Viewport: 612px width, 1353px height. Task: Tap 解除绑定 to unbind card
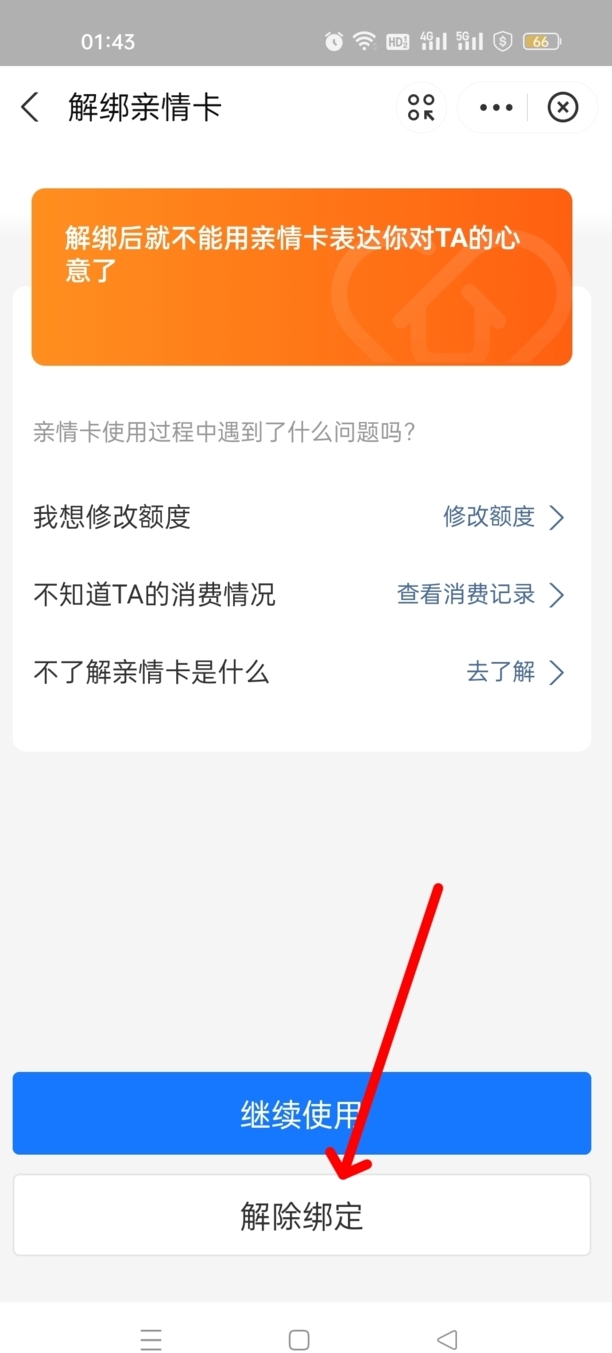[301, 1215]
